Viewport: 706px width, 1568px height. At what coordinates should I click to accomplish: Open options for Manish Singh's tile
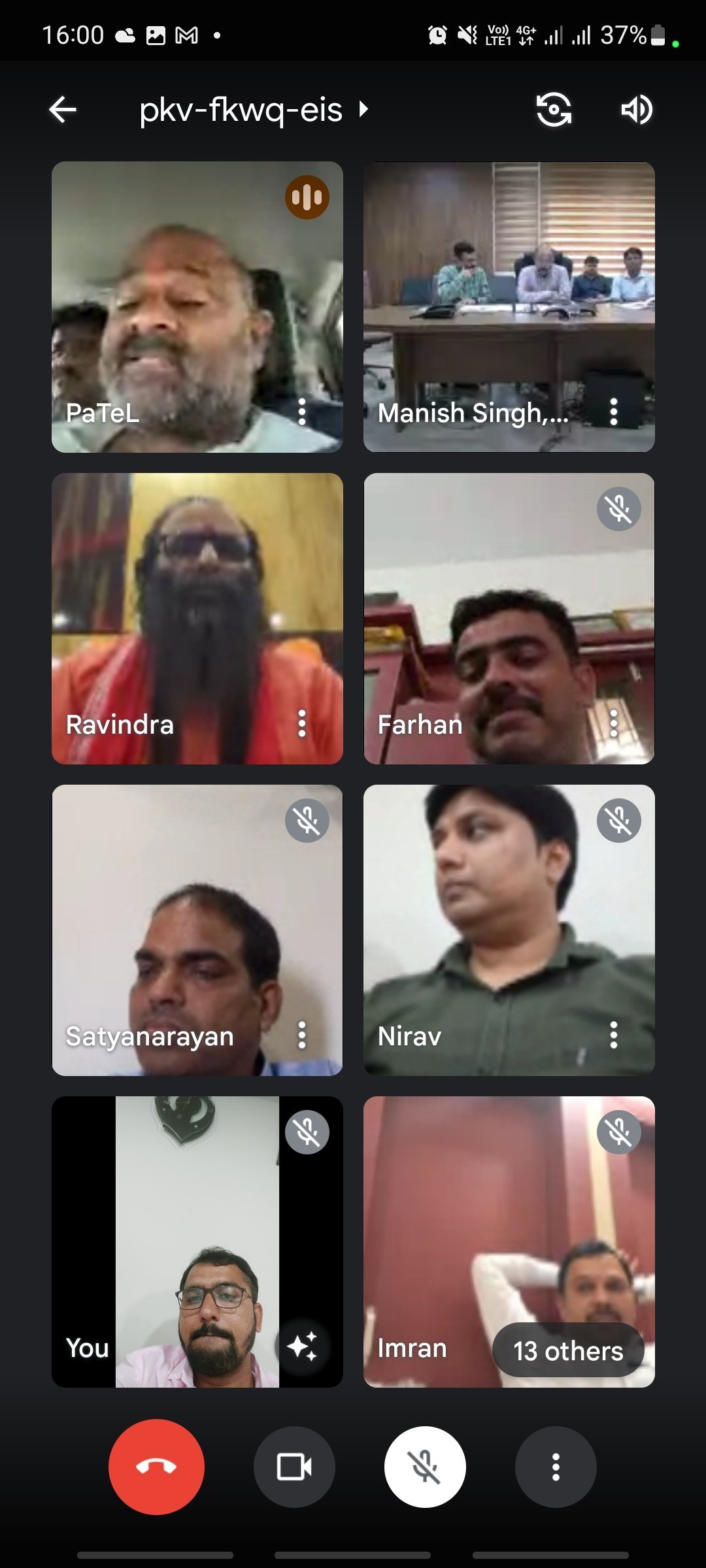point(613,412)
